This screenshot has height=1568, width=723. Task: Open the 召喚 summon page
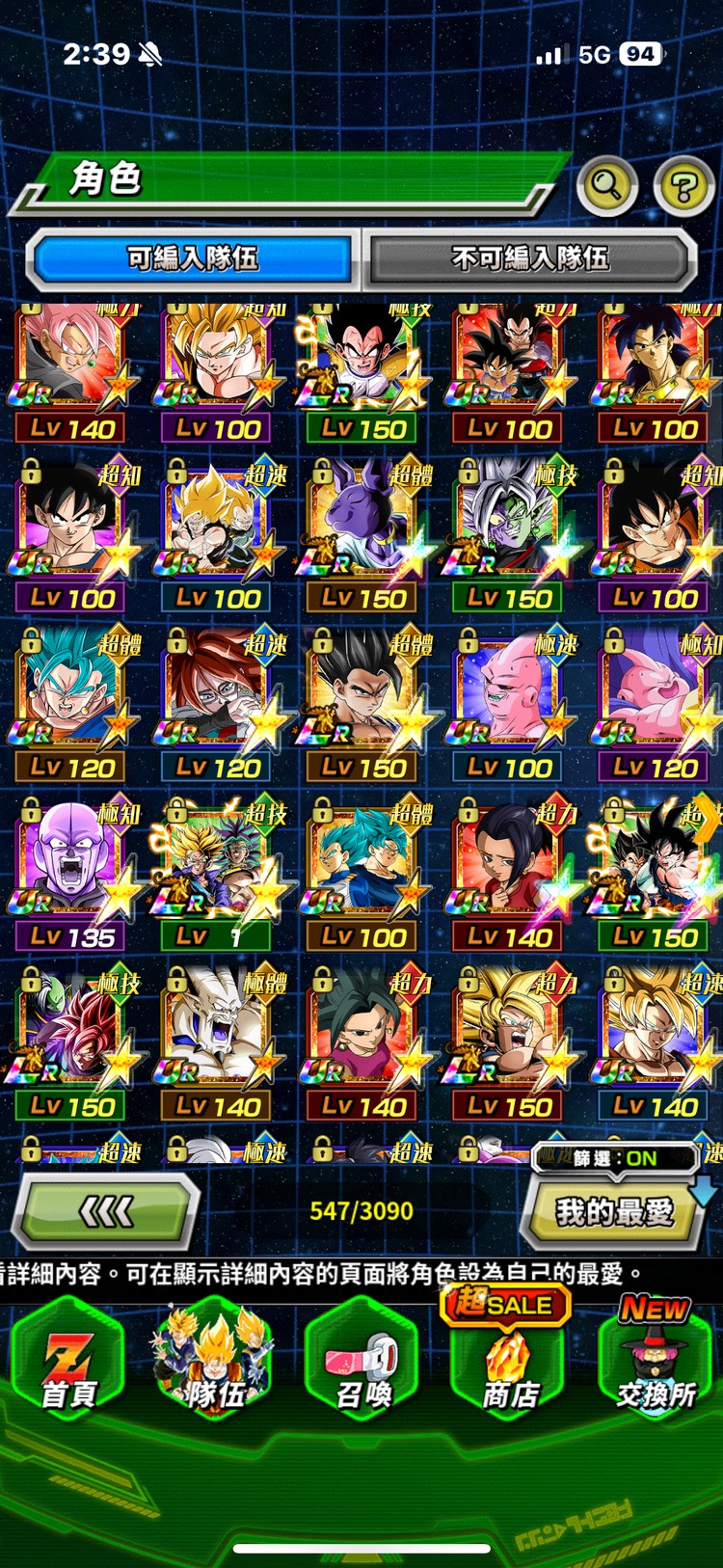(362, 1362)
